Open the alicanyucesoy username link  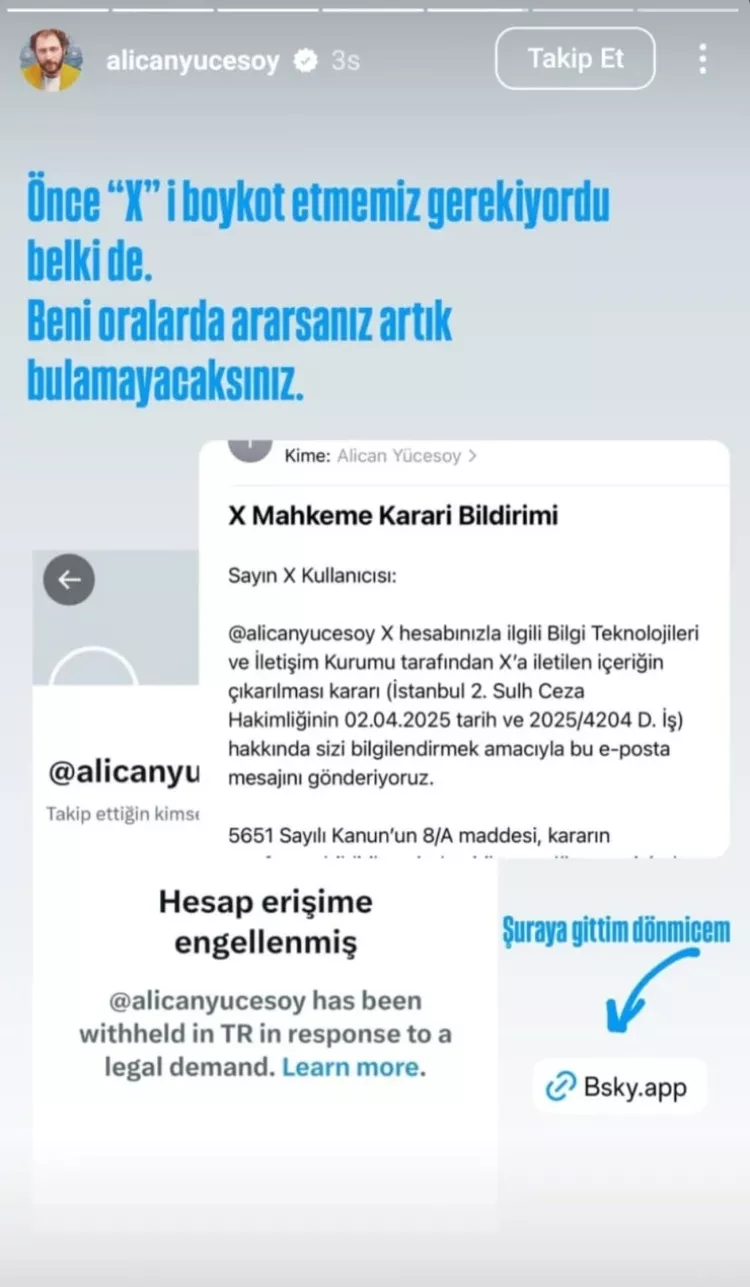tap(193, 60)
